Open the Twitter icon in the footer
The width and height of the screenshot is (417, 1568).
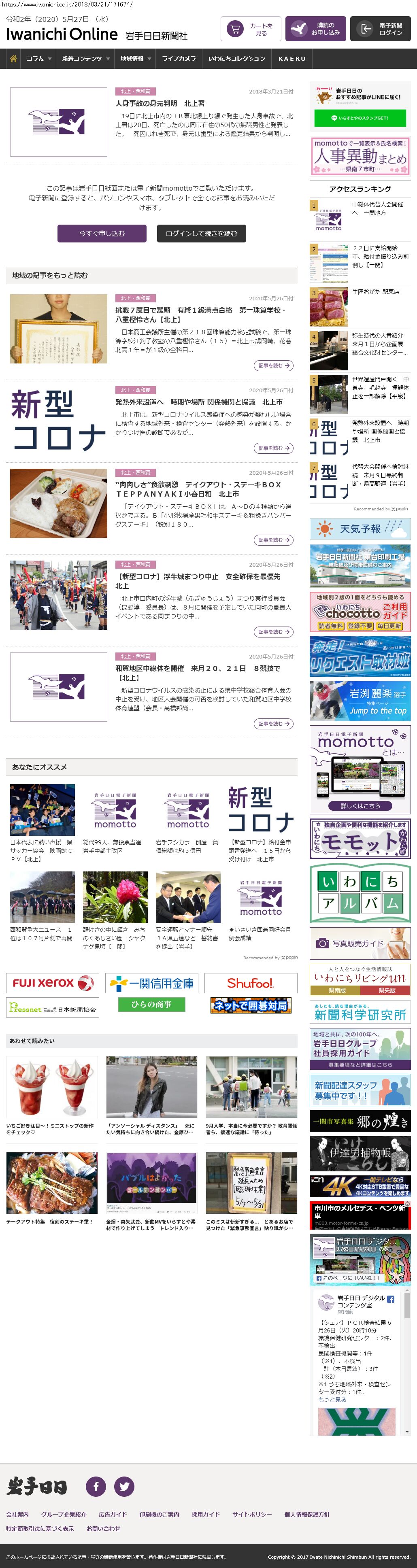(124, 1486)
